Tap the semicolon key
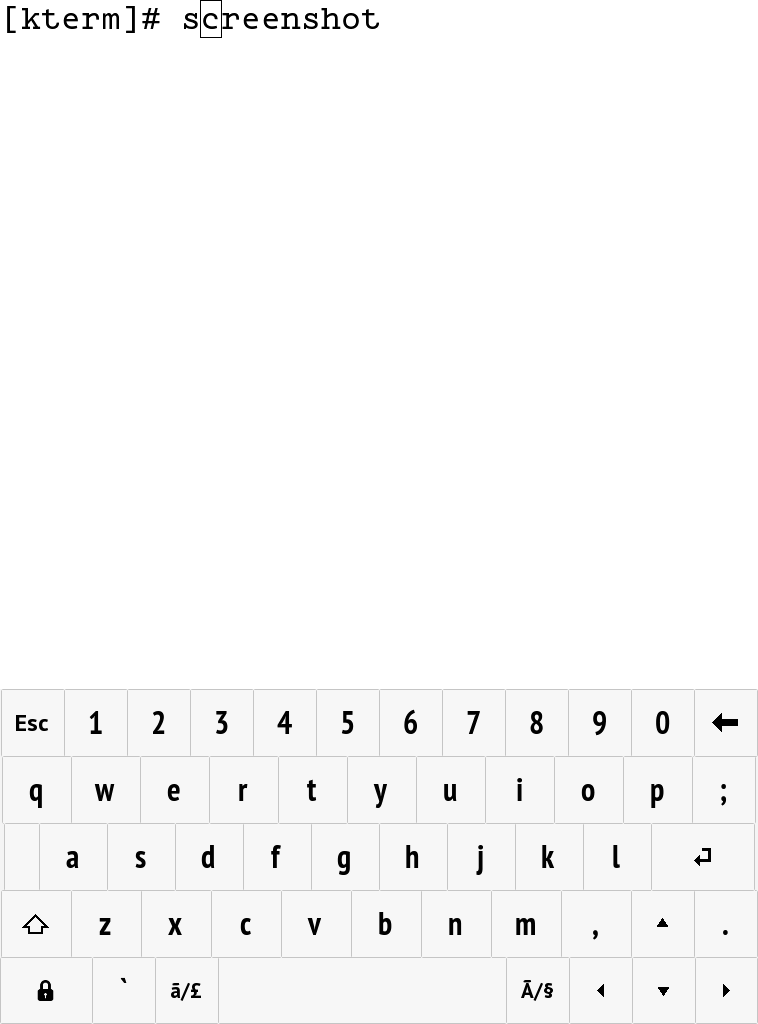 723,790
